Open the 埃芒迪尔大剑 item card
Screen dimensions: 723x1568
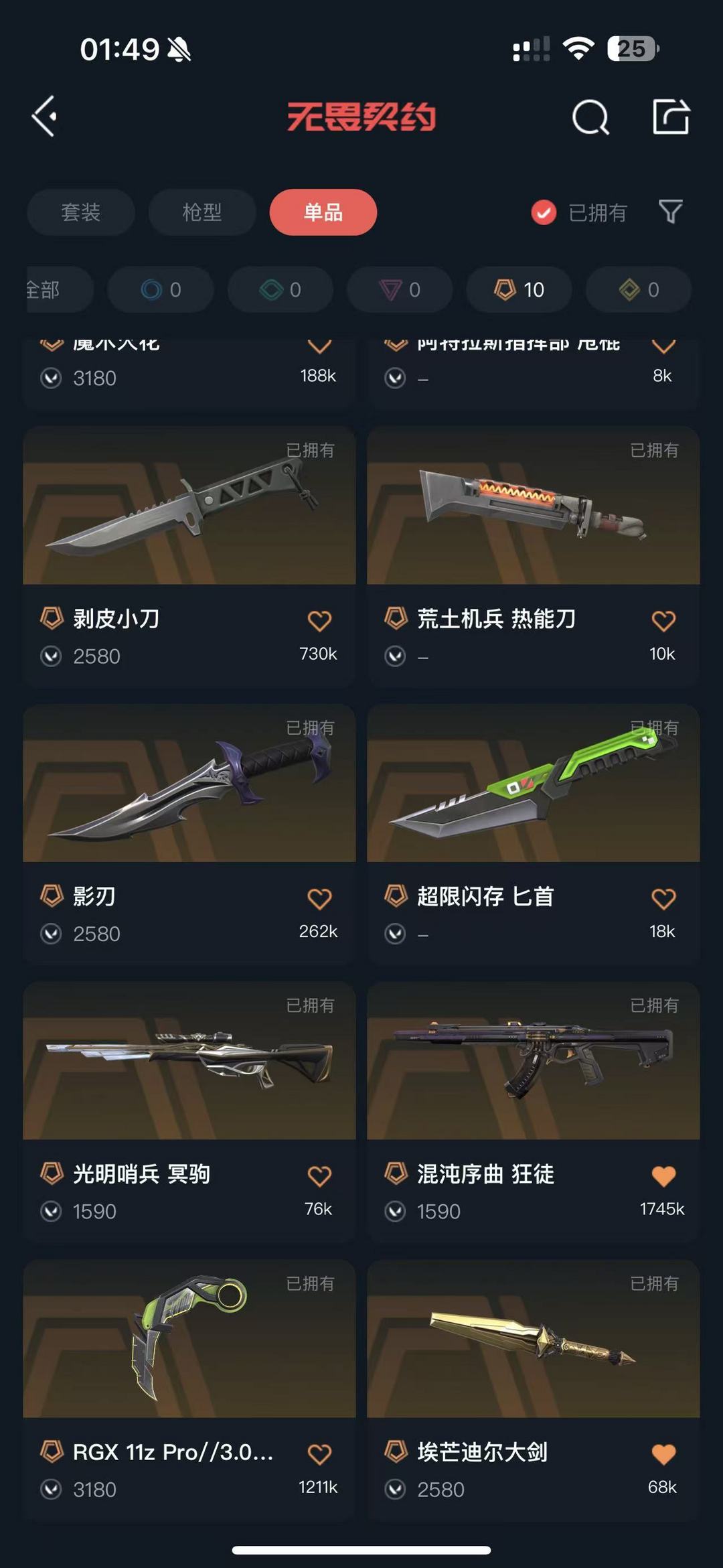tap(532, 1344)
